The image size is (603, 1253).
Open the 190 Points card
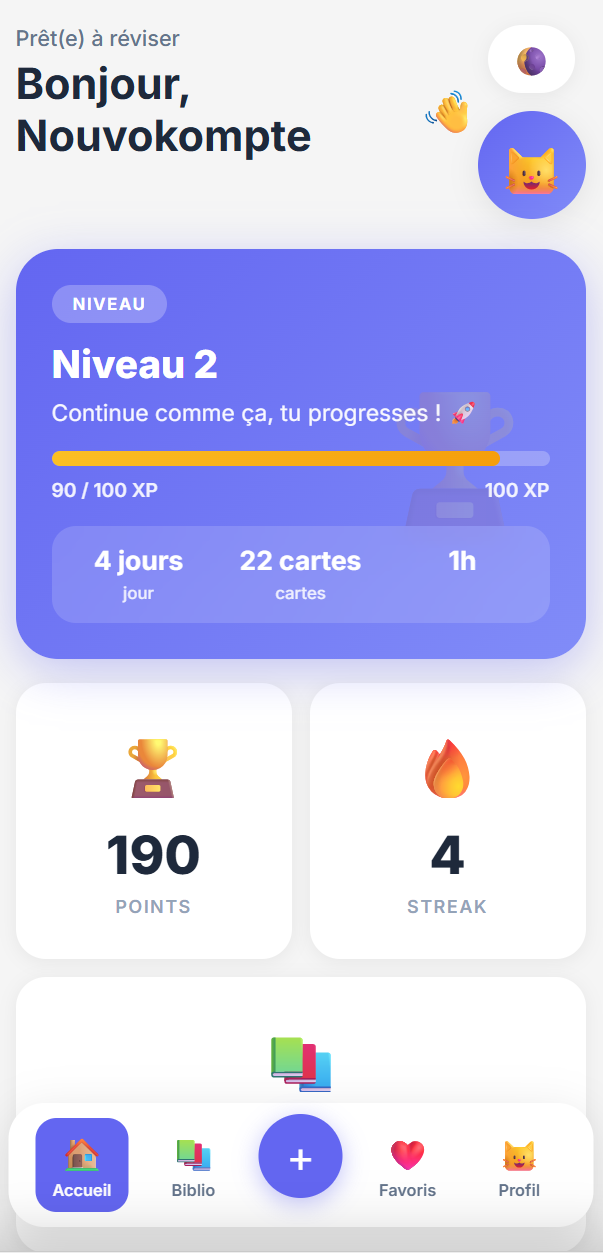[x=154, y=821]
